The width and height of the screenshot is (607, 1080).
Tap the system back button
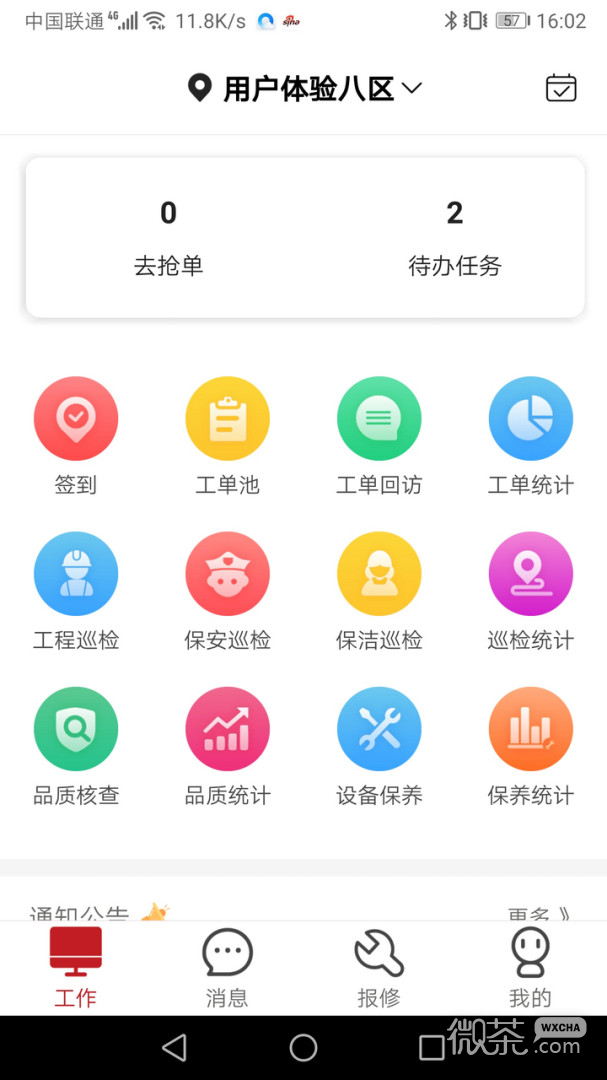[x=174, y=1047]
